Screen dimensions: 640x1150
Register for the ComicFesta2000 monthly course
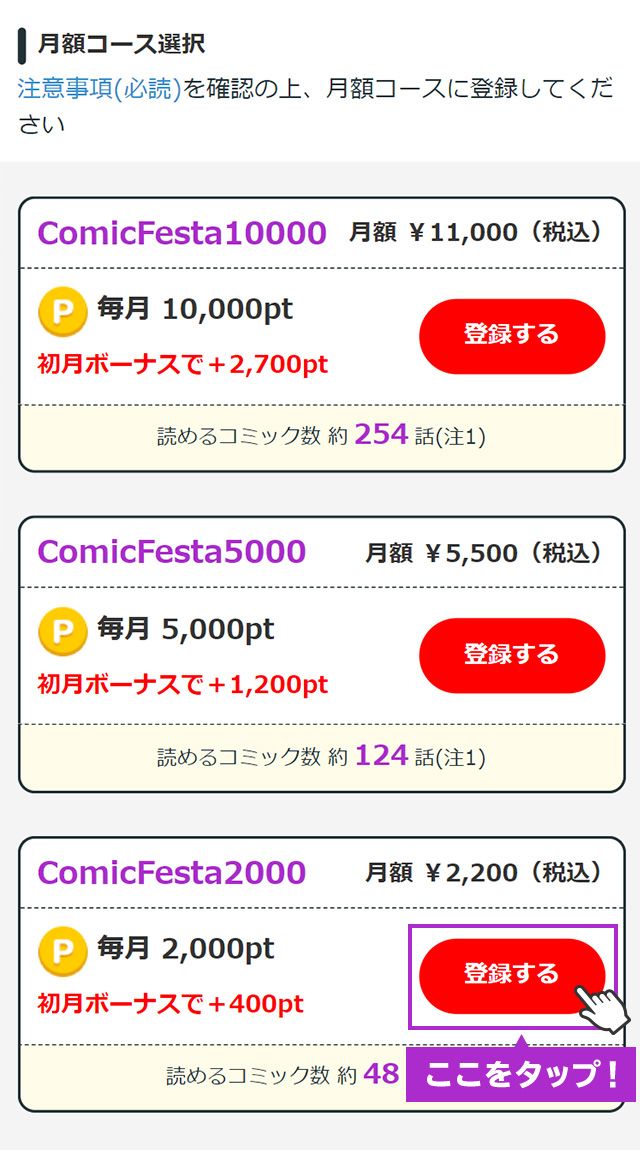[511, 975]
